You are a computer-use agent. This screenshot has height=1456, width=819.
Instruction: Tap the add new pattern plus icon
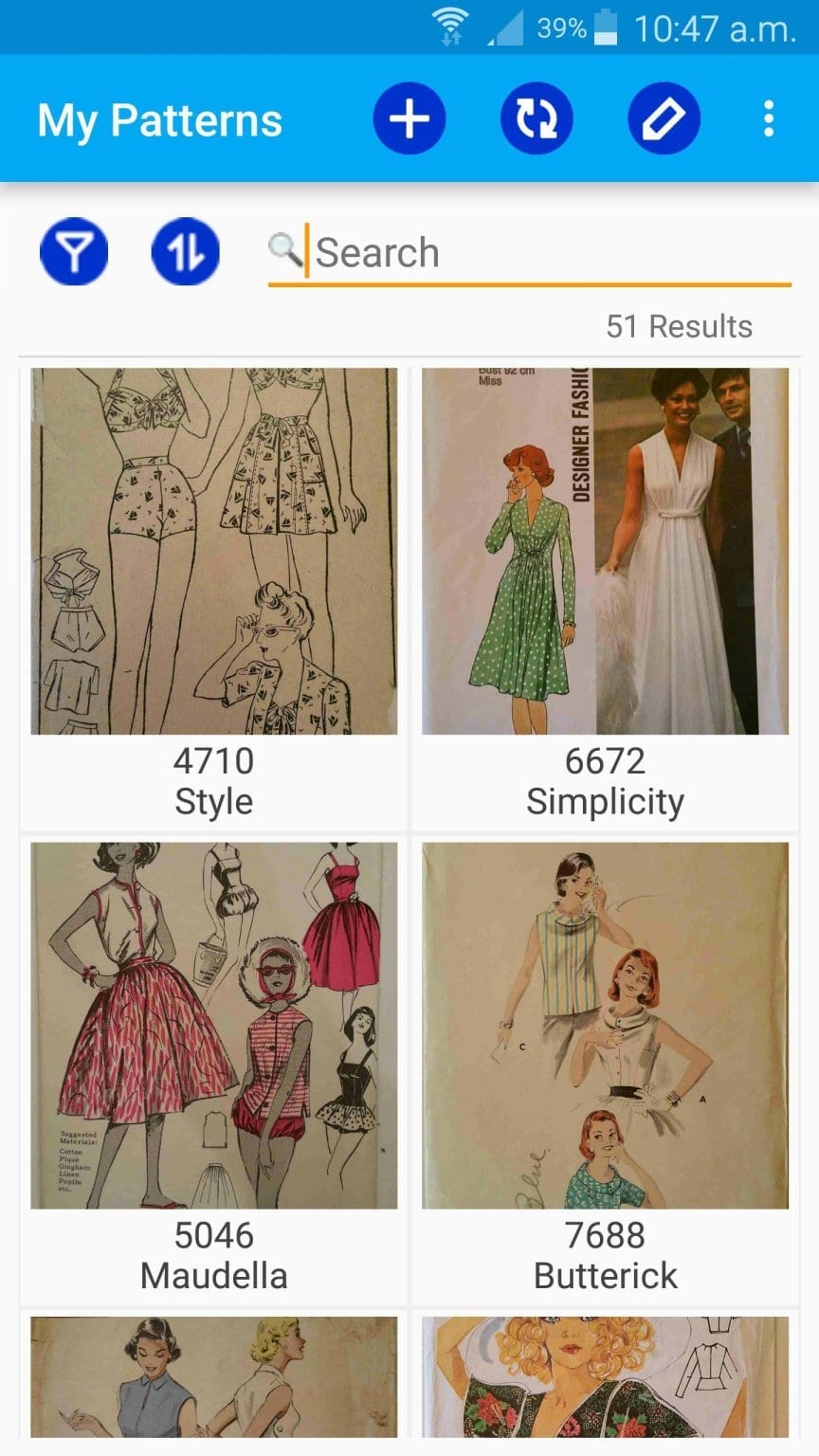tap(409, 119)
